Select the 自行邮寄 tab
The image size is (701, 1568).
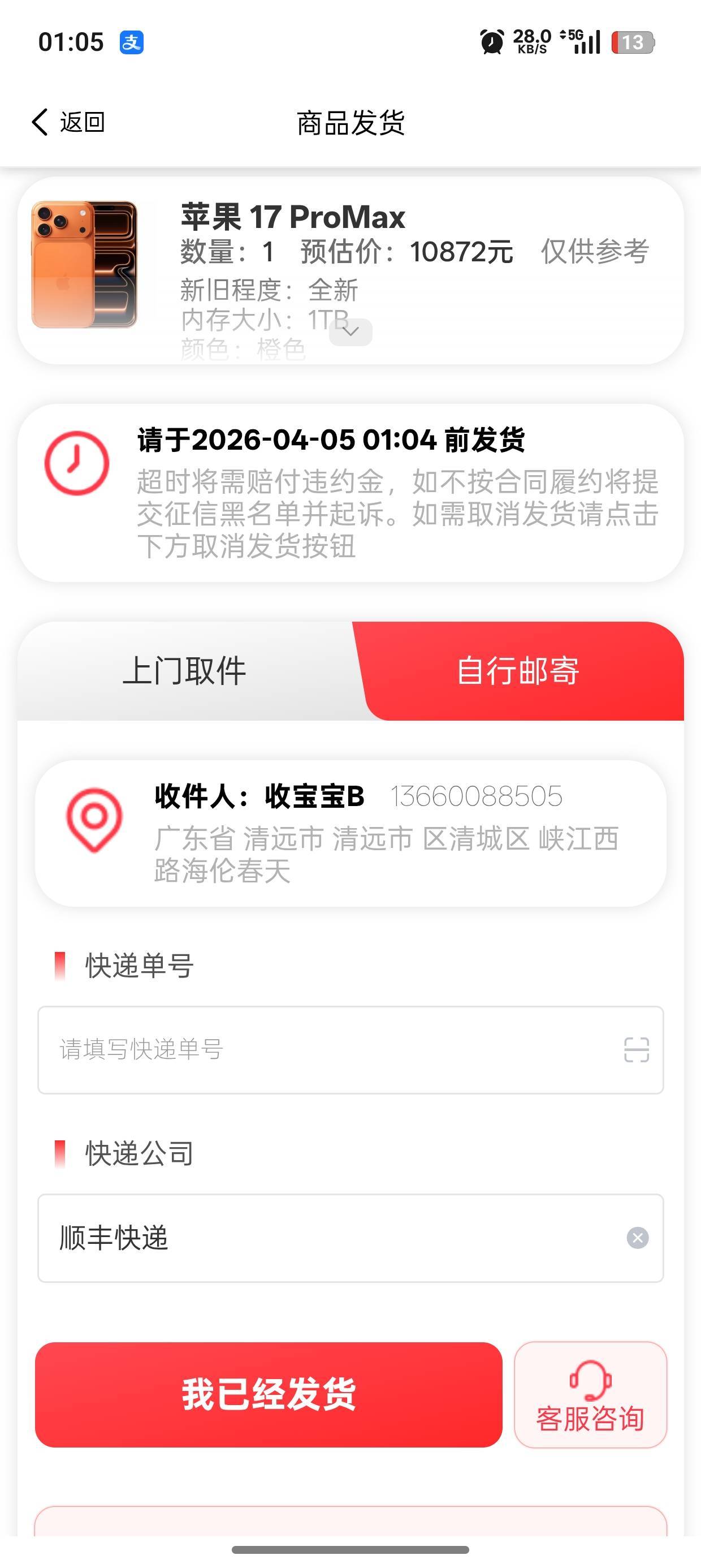[518, 671]
